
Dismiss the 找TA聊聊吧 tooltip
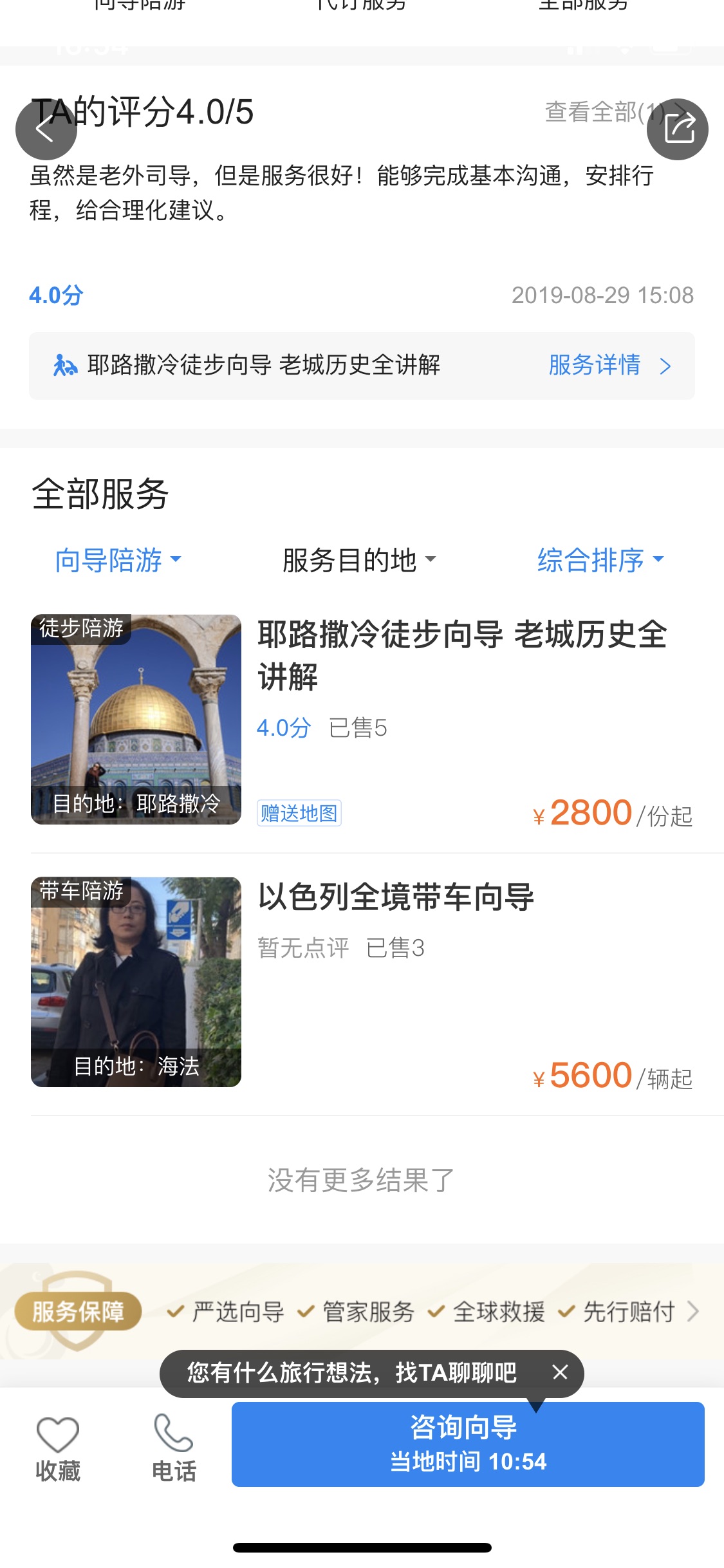[560, 1372]
